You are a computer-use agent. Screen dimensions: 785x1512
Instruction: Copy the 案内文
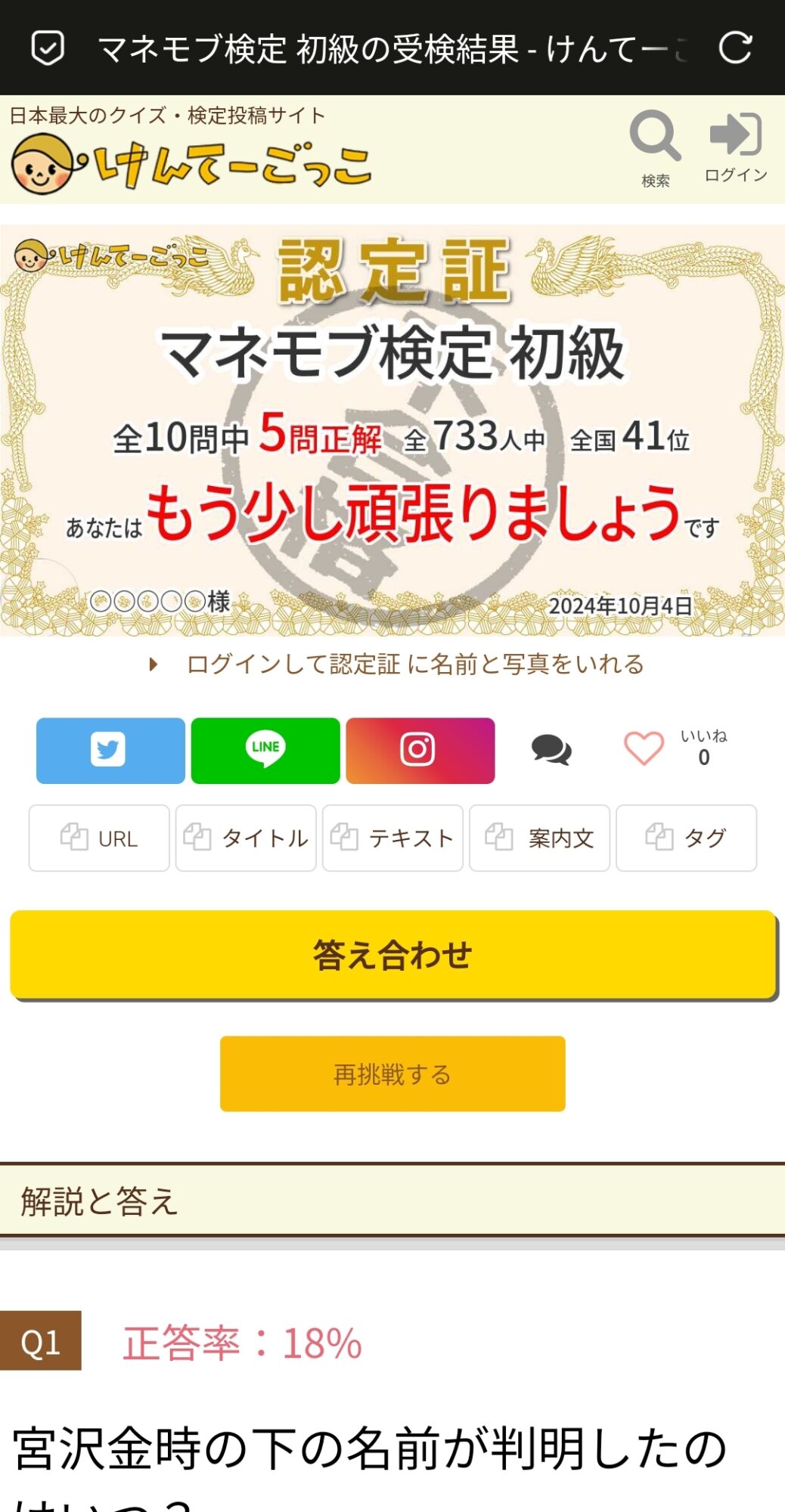(x=539, y=838)
